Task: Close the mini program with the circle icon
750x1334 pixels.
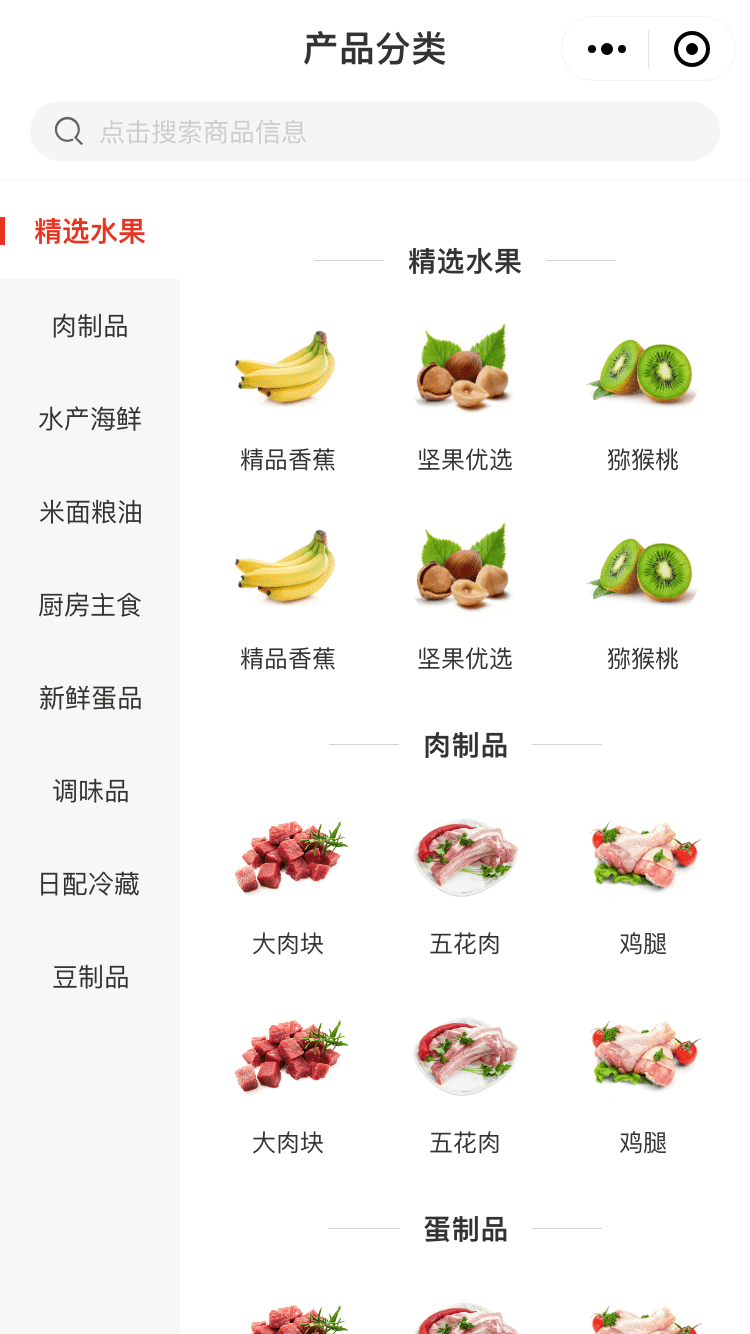Action: pyautogui.click(x=691, y=49)
